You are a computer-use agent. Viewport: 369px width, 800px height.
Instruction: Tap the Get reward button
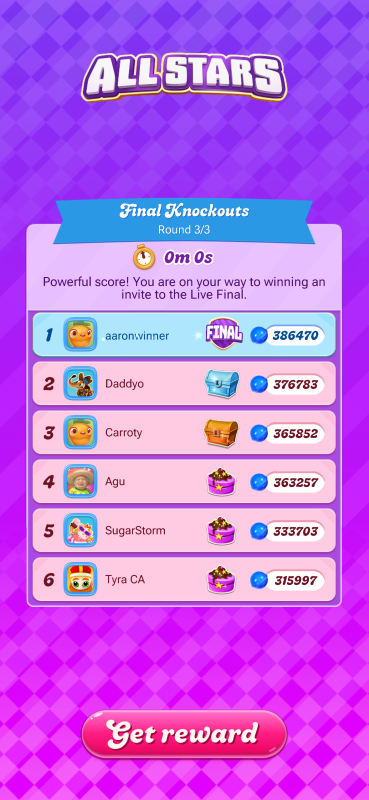184,734
